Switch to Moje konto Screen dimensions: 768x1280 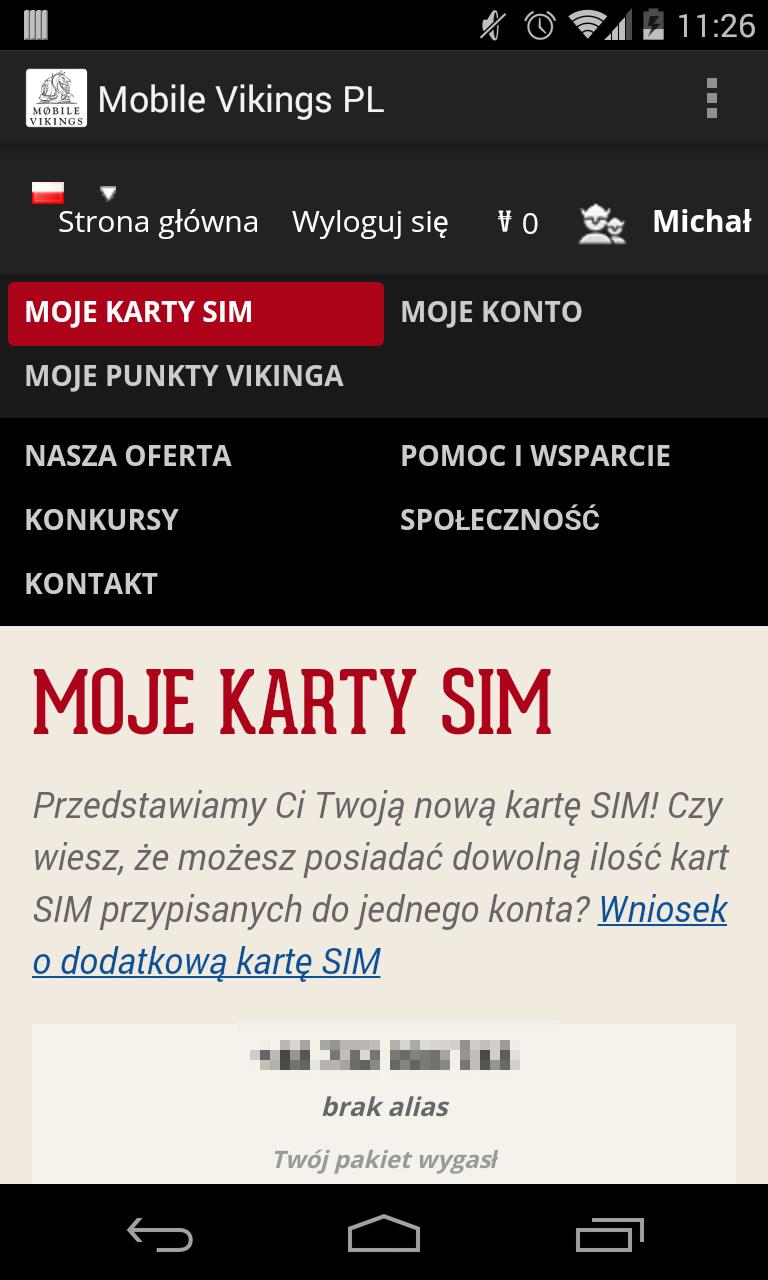tap(491, 312)
